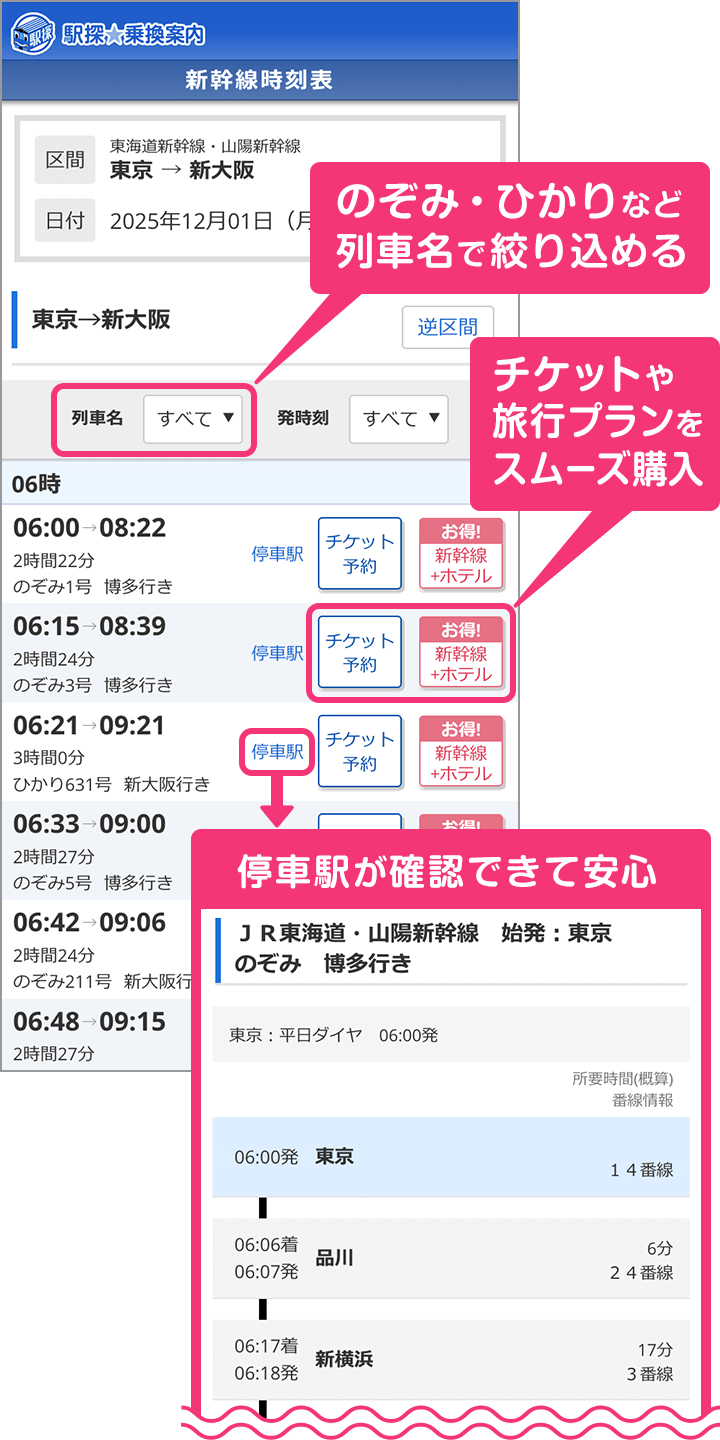Open 新幹線+ホテル deal for のぞみ1号

pyautogui.click(x=462, y=553)
